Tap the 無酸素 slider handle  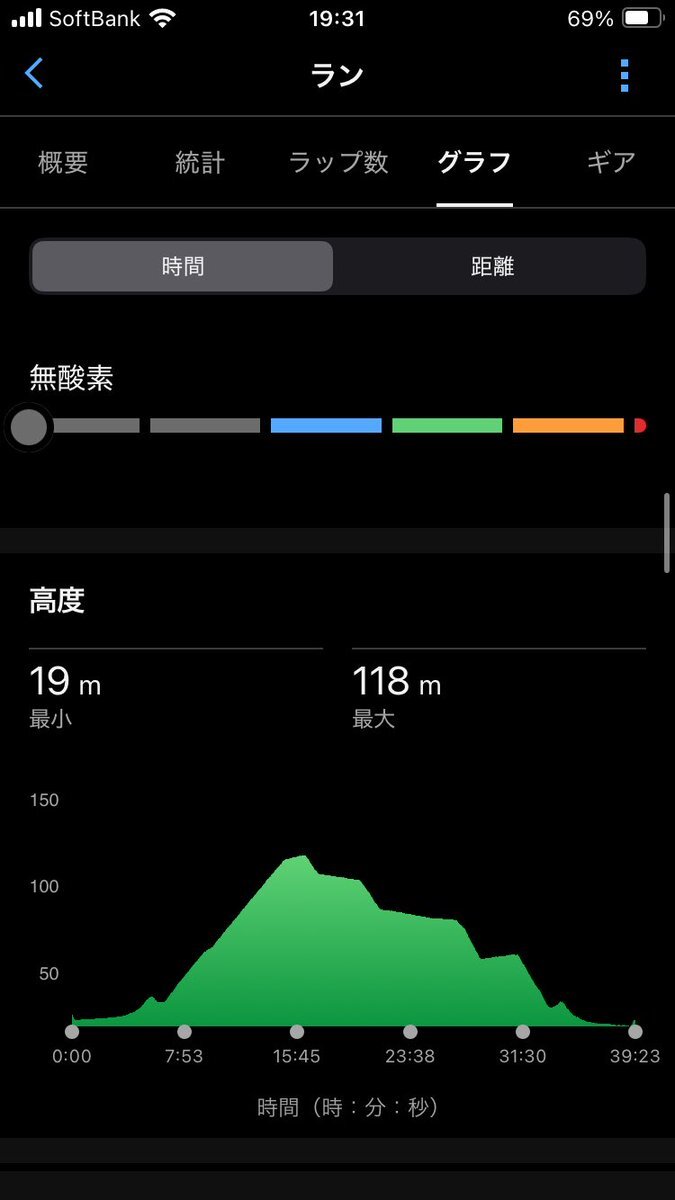pos(28,427)
